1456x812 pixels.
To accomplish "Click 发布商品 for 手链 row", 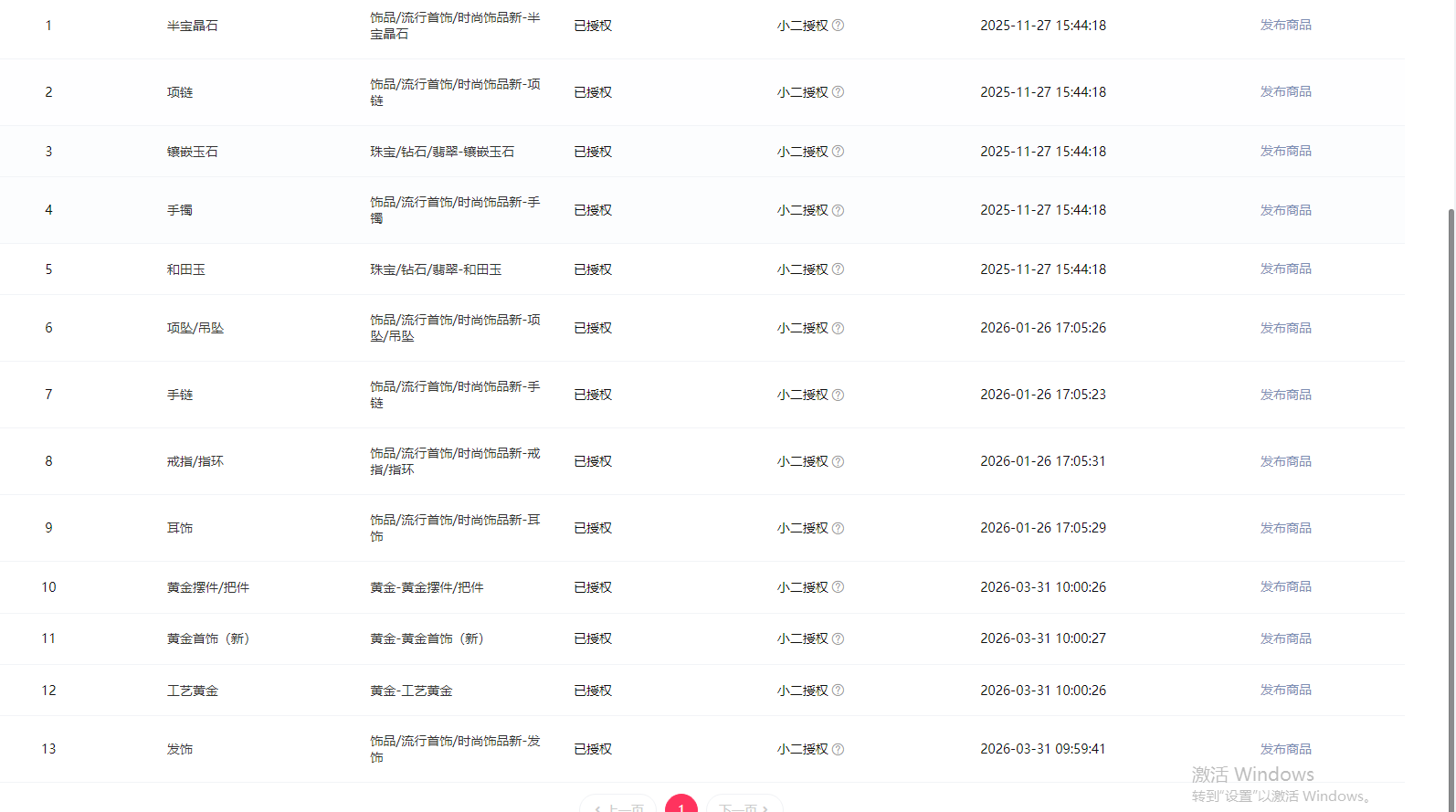I will [x=1285, y=395].
